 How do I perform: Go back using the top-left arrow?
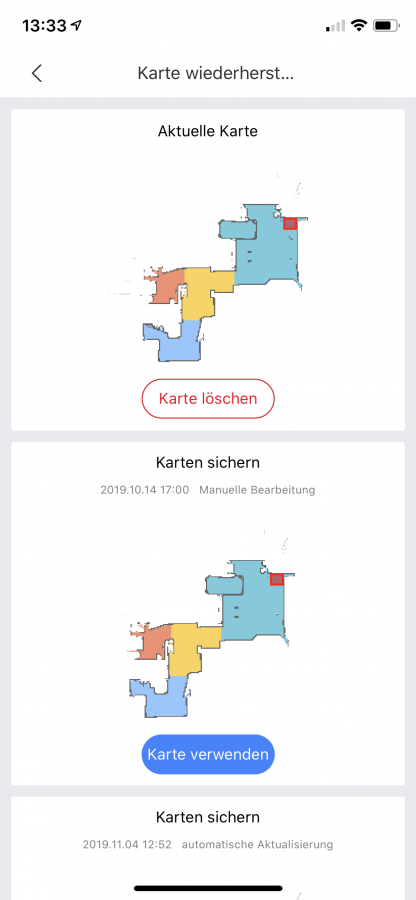tap(37, 73)
